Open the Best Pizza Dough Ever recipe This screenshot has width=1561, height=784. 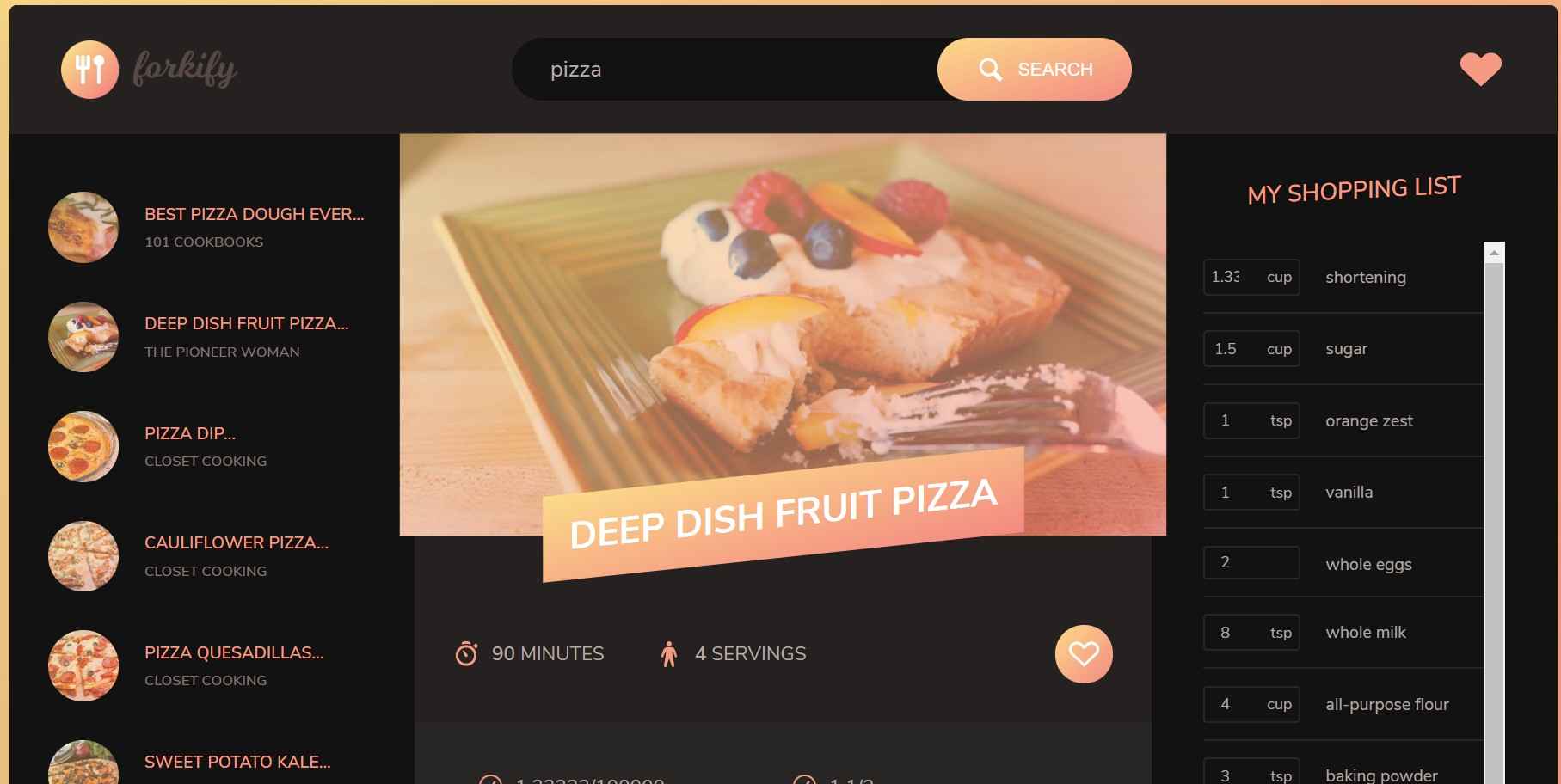tap(254, 215)
